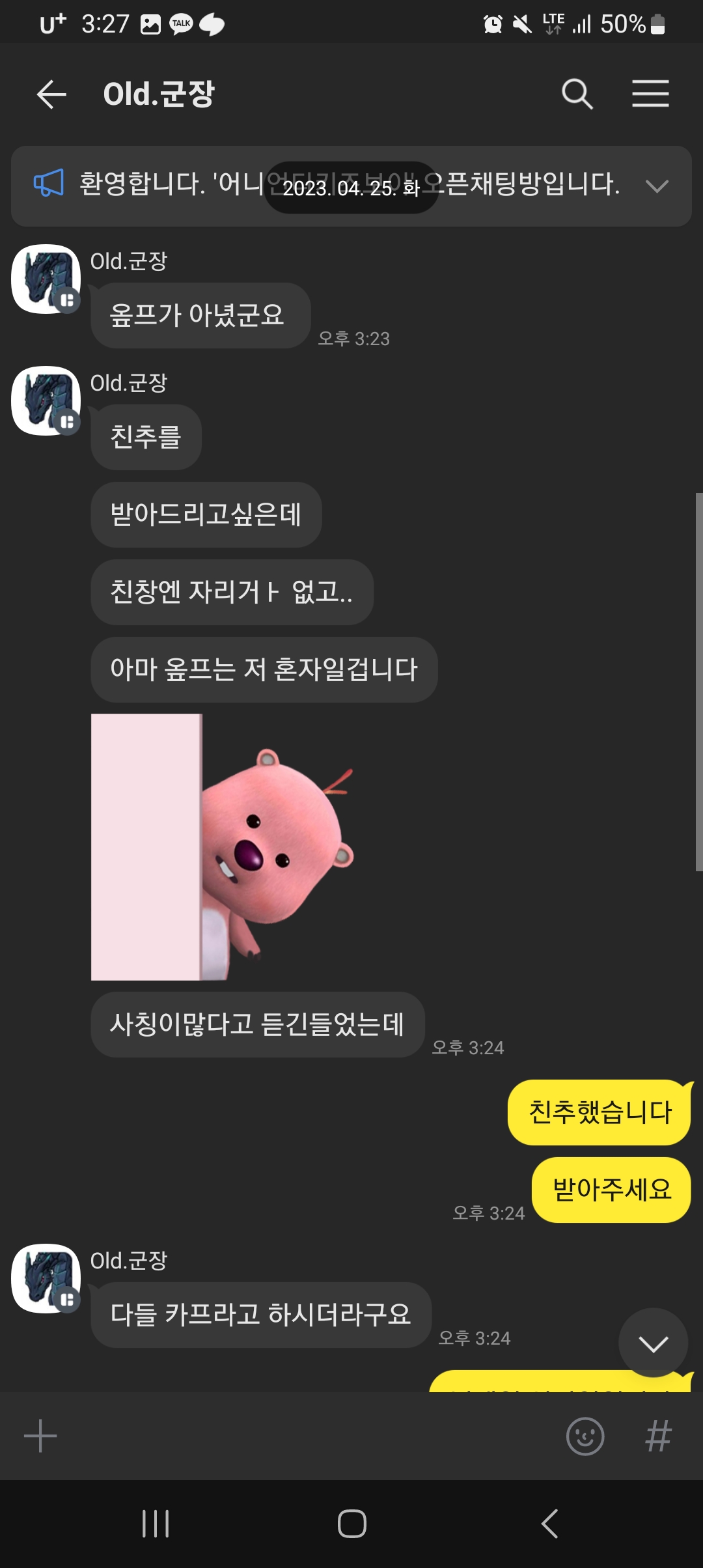Open the chat room hamburger menu
Image resolution: width=703 pixels, height=1568 pixels.
click(650, 94)
